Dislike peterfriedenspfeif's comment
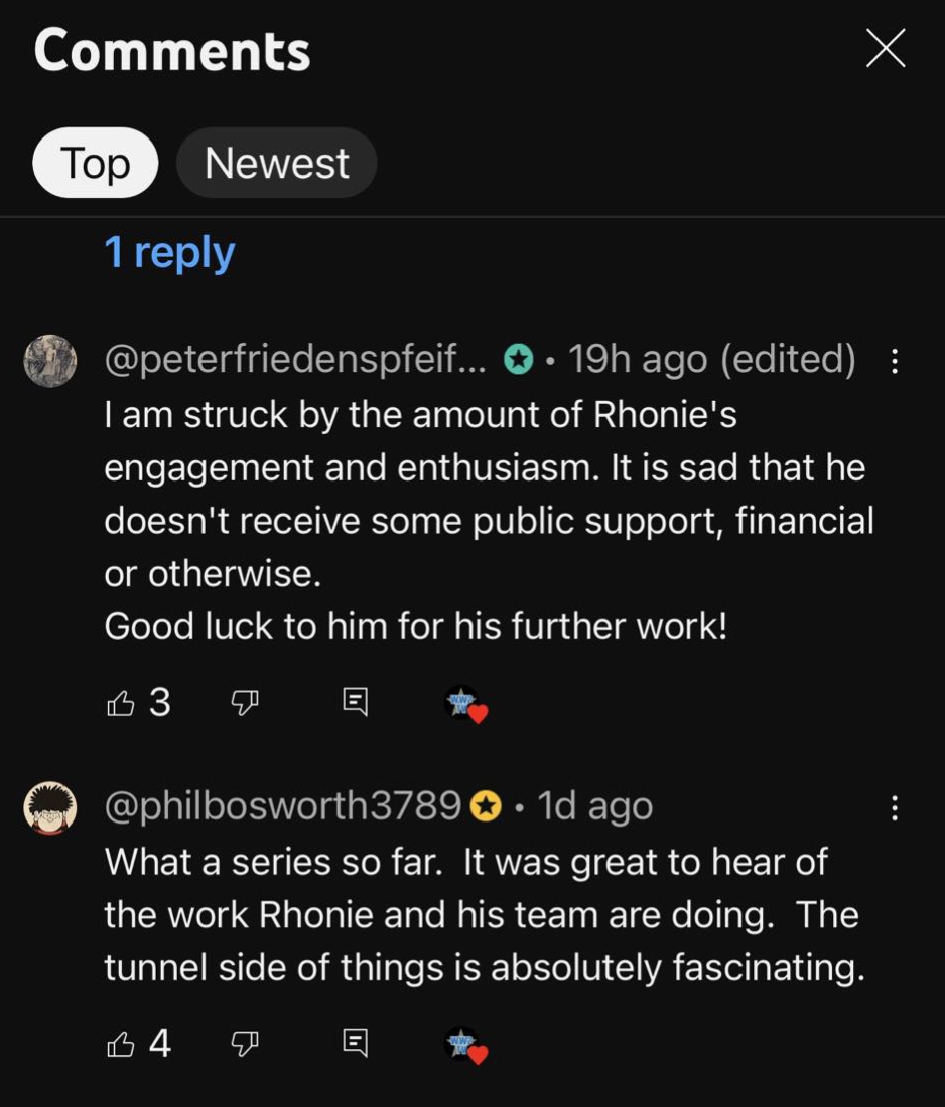945x1107 pixels. (245, 704)
